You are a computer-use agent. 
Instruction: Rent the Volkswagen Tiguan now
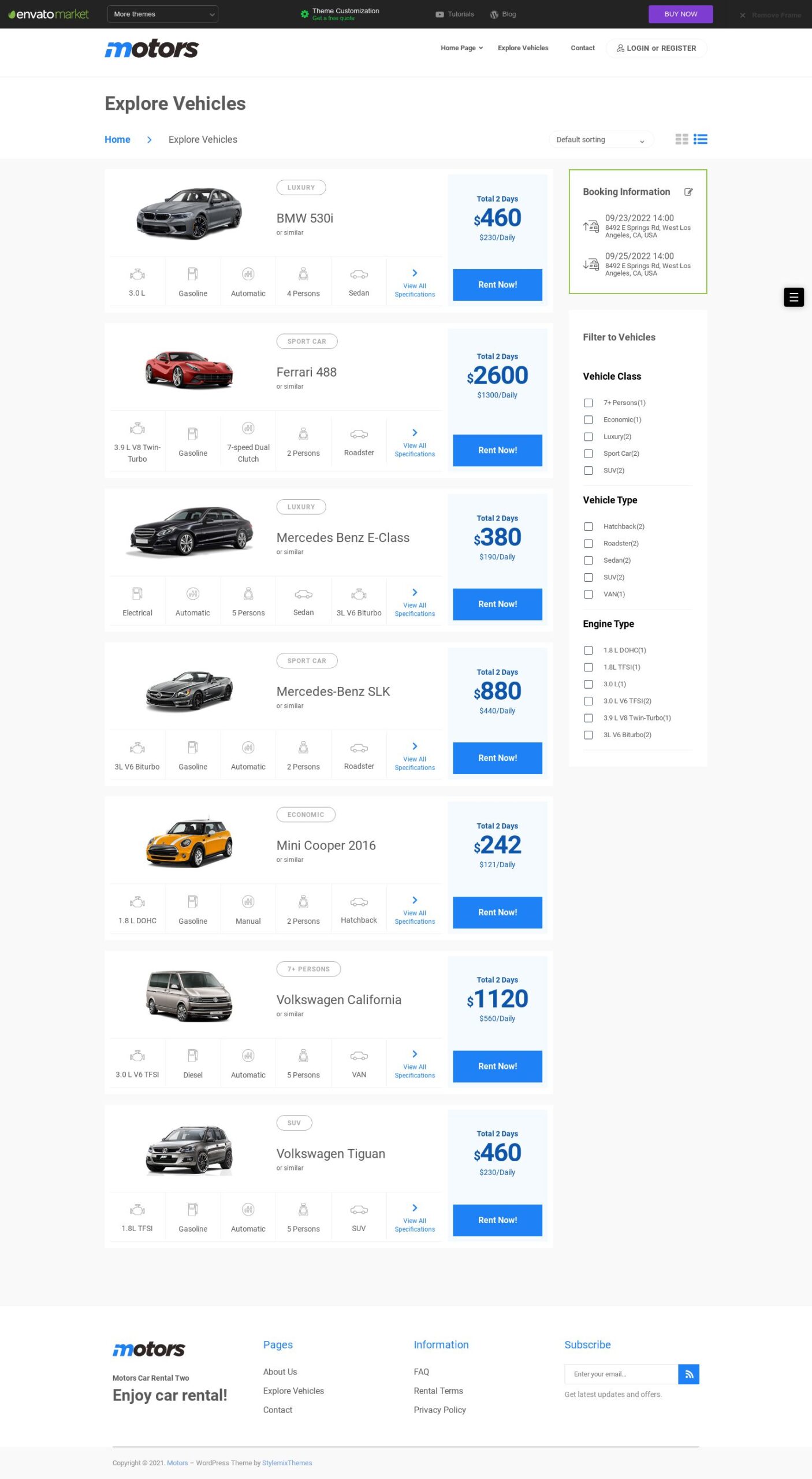tap(497, 1220)
